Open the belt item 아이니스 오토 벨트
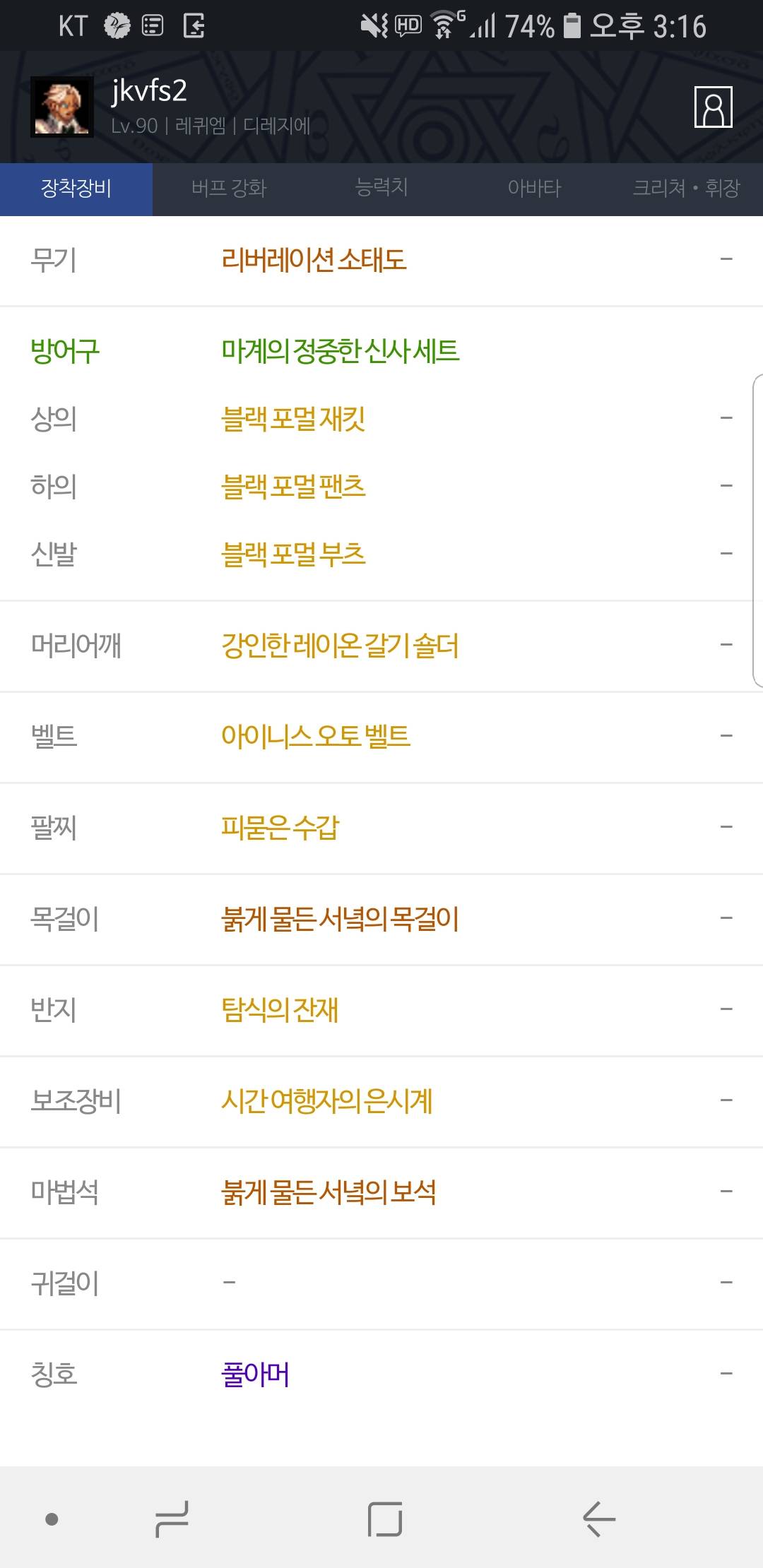Viewport: 763px width, 1568px height. coord(316,737)
